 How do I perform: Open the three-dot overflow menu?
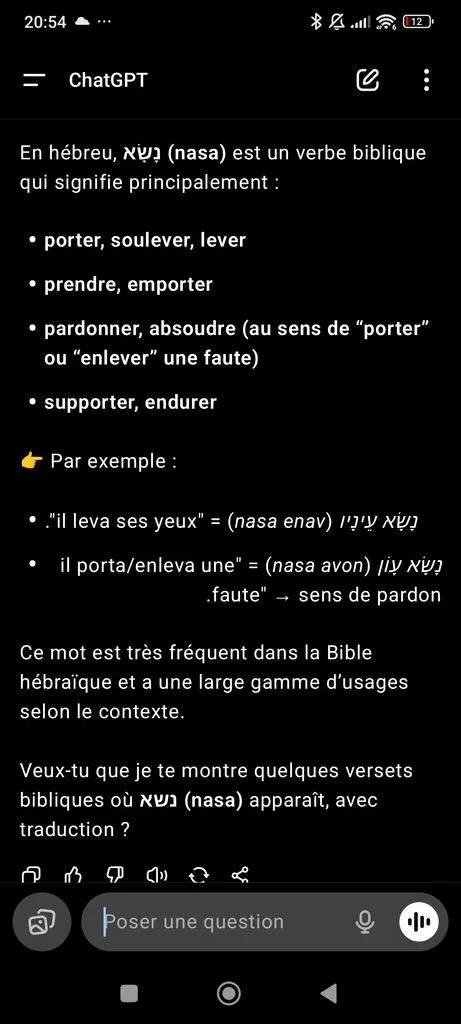[x=426, y=80]
